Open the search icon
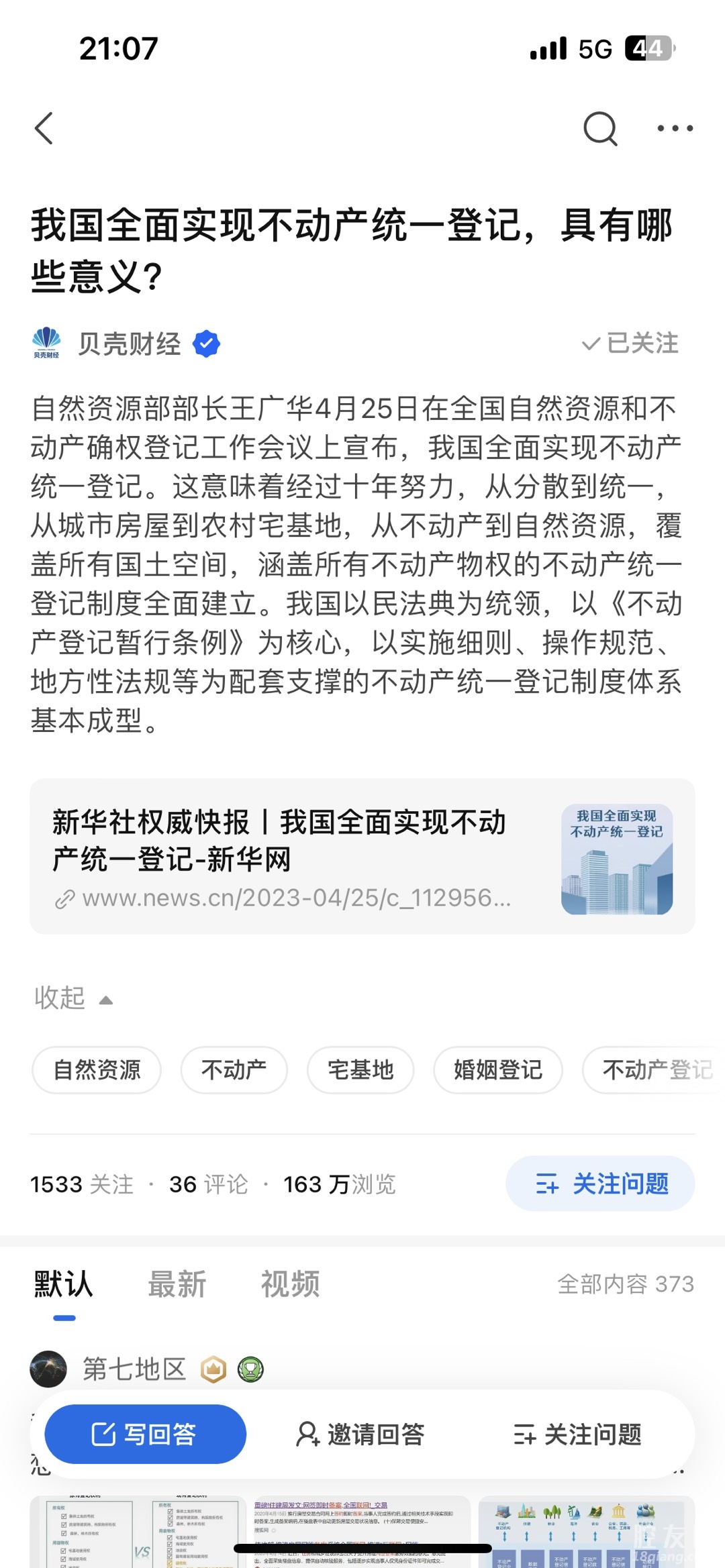 click(599, 128)
